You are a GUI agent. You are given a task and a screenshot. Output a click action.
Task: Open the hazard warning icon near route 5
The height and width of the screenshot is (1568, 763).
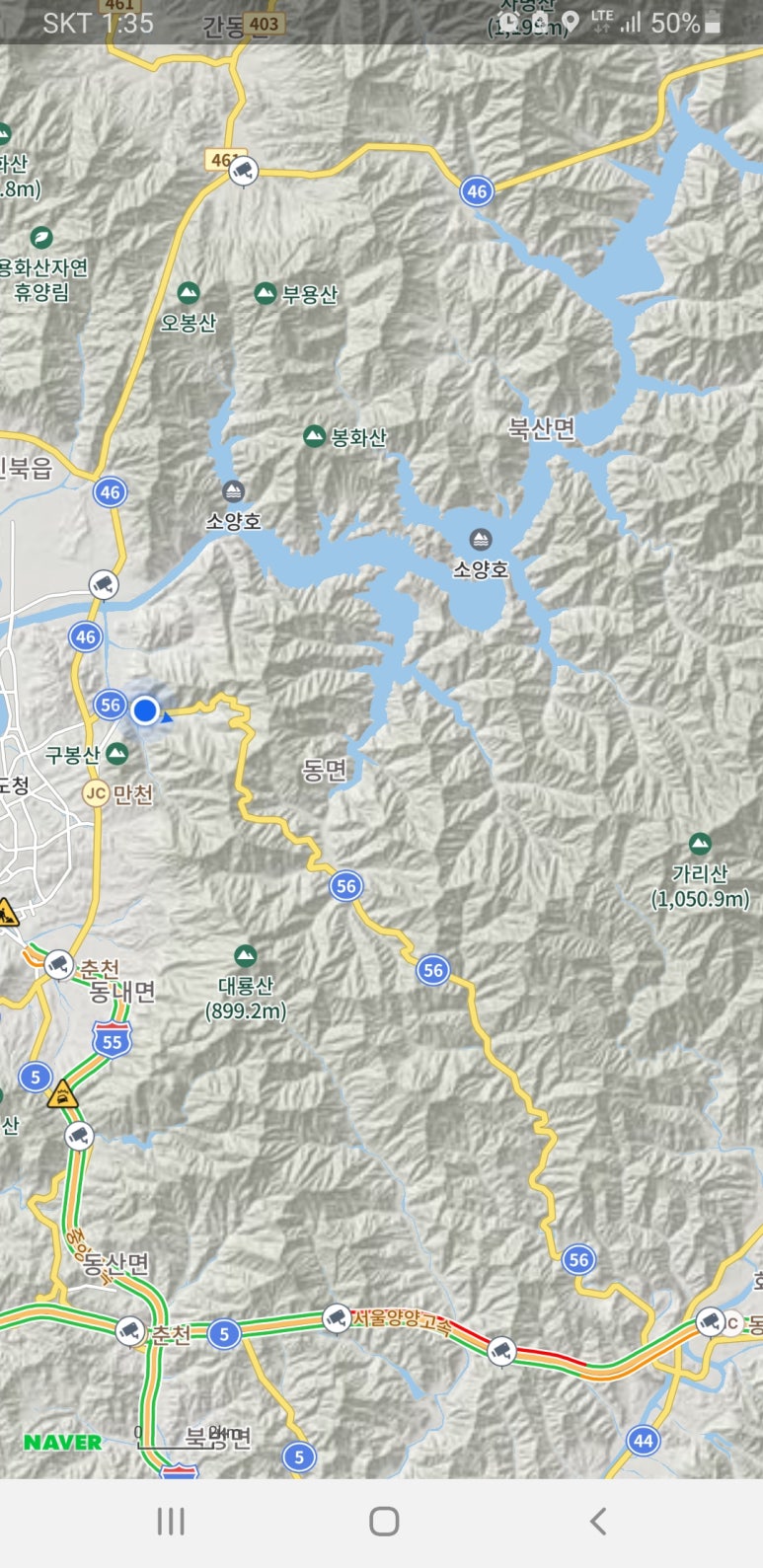[x=64, y=1093]
